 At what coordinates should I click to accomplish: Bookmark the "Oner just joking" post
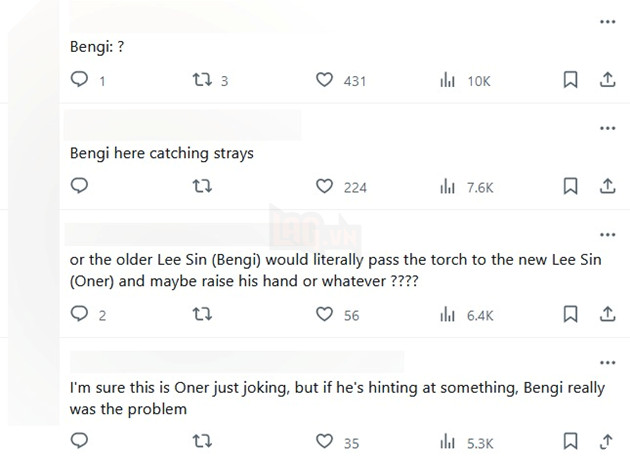click(x=571, y=440)
